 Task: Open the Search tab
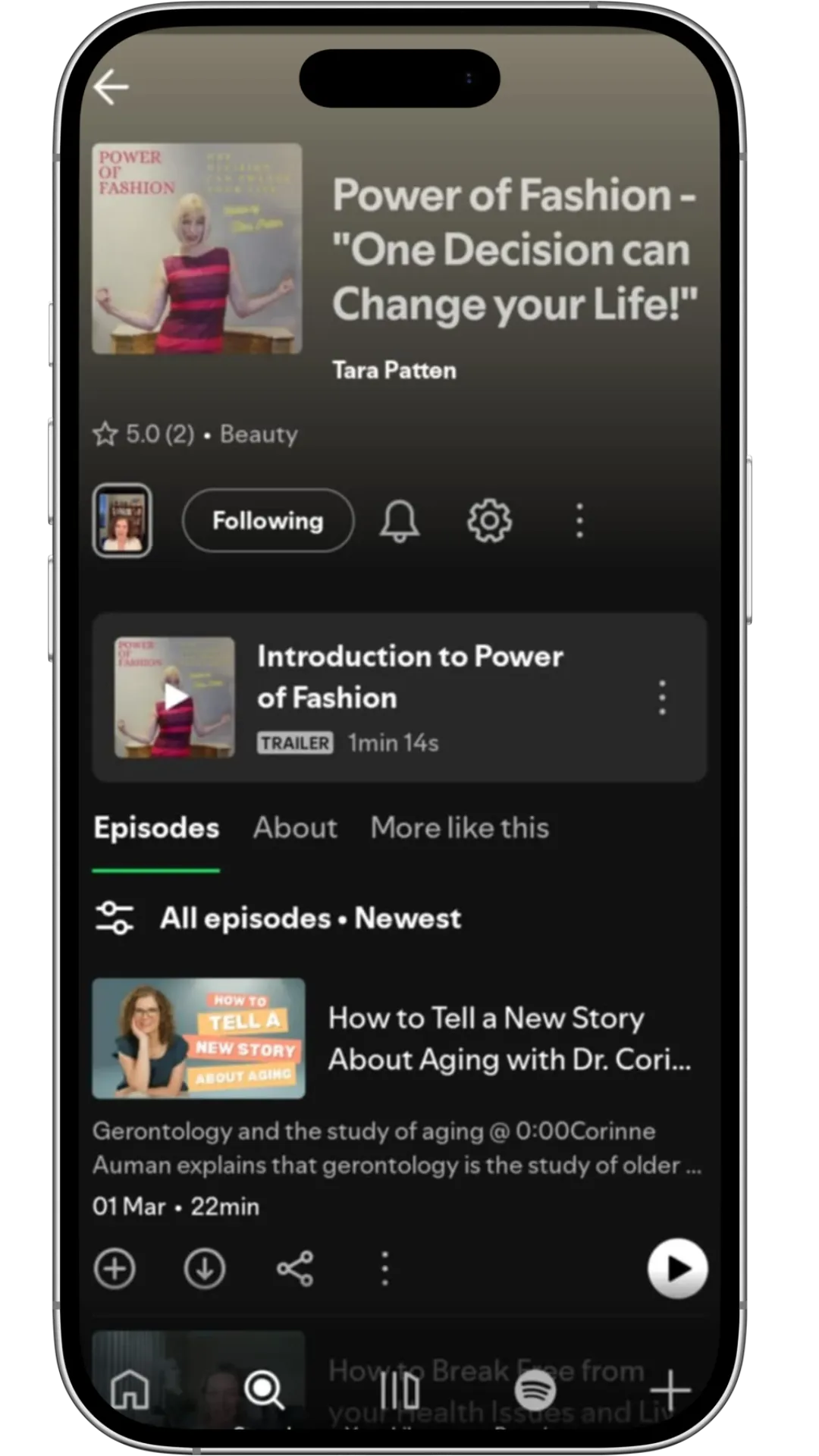click(x=265, y=1390)
